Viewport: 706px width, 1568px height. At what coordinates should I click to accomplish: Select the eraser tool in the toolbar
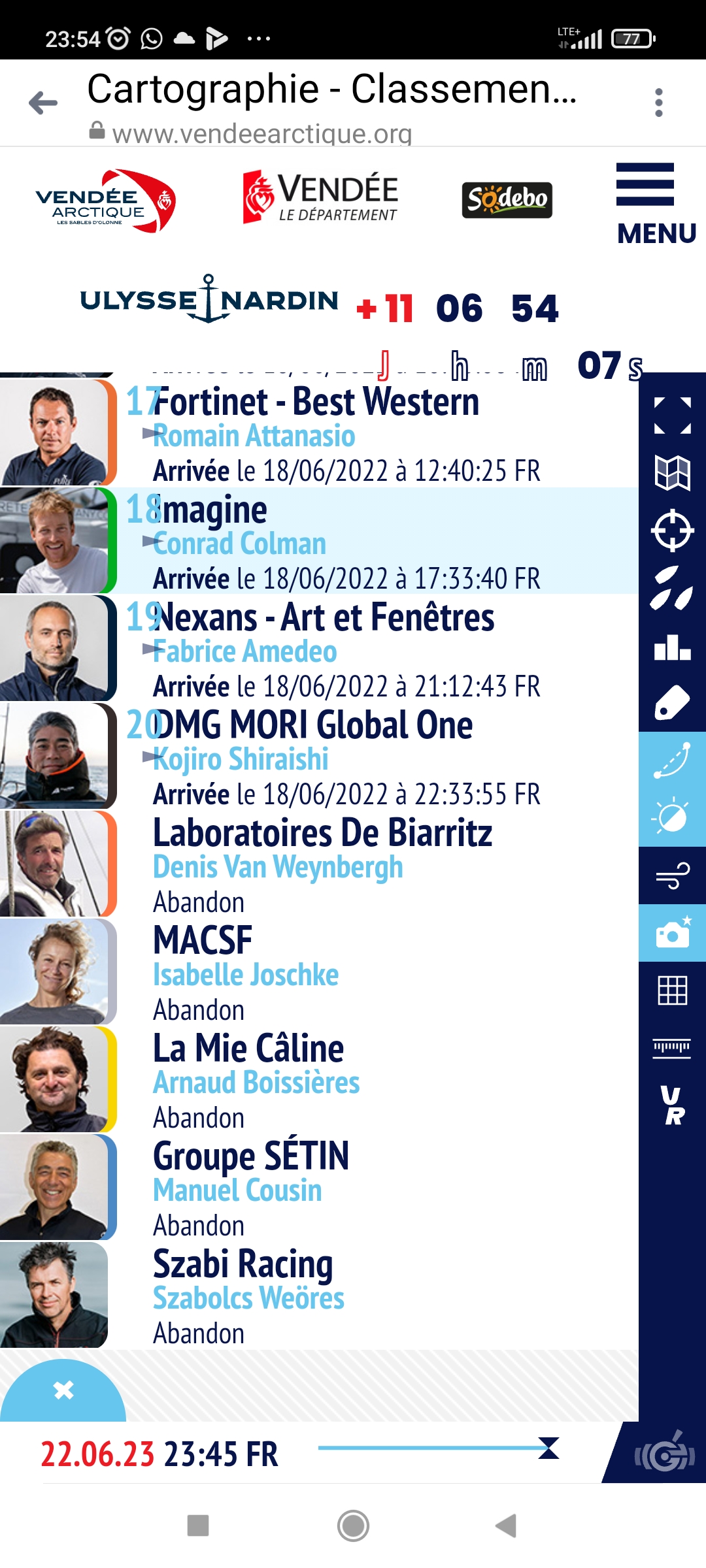click(x=672, y=703)
